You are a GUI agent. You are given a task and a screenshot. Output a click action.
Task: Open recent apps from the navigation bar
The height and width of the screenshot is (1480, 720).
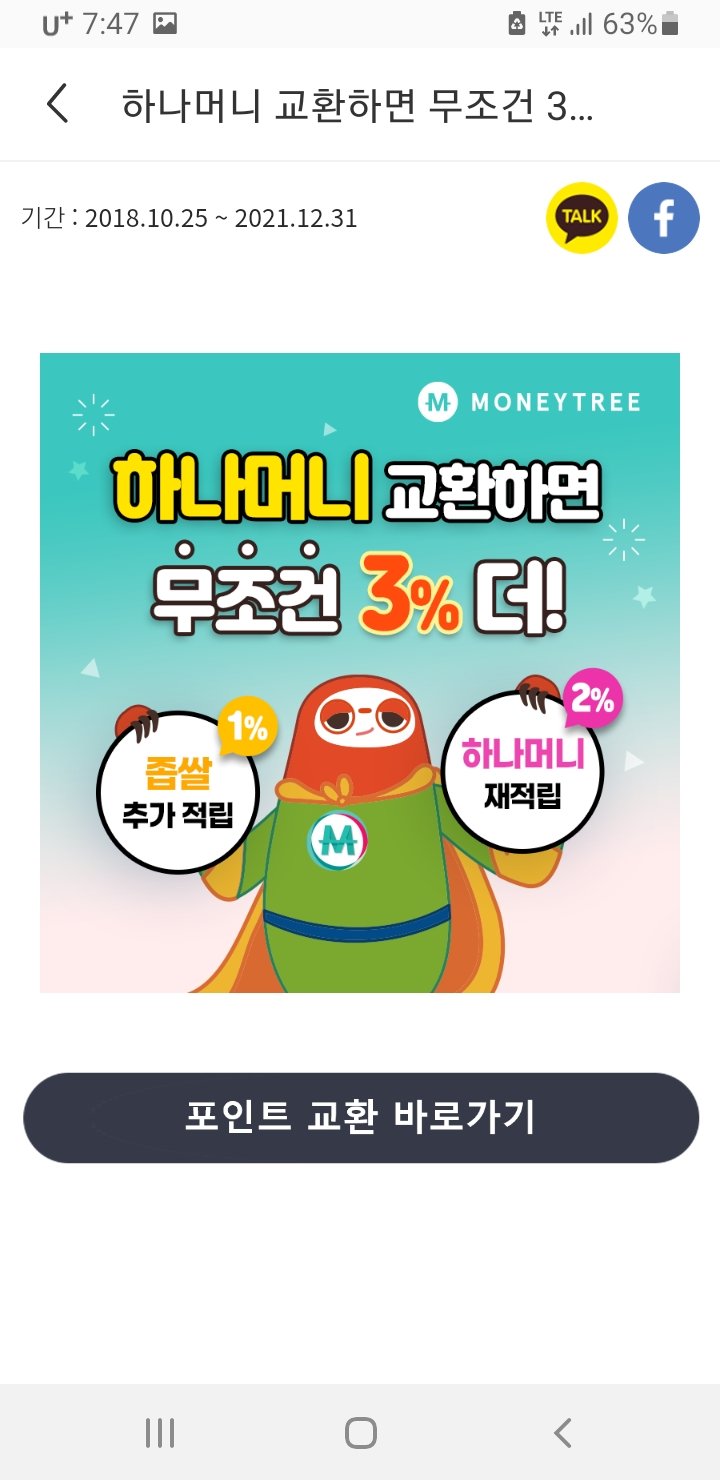click(160, 1433)
